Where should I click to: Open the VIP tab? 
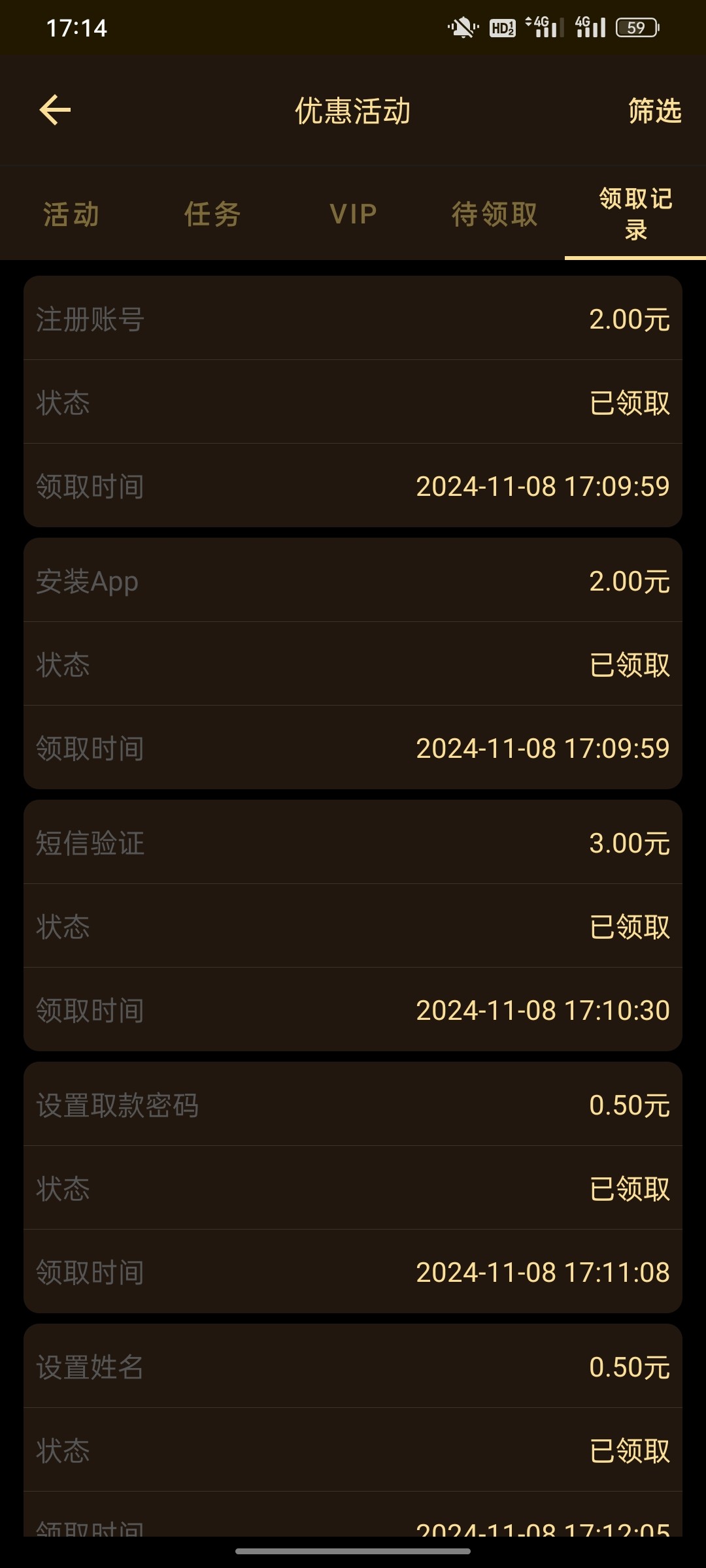tap(353, 214)
